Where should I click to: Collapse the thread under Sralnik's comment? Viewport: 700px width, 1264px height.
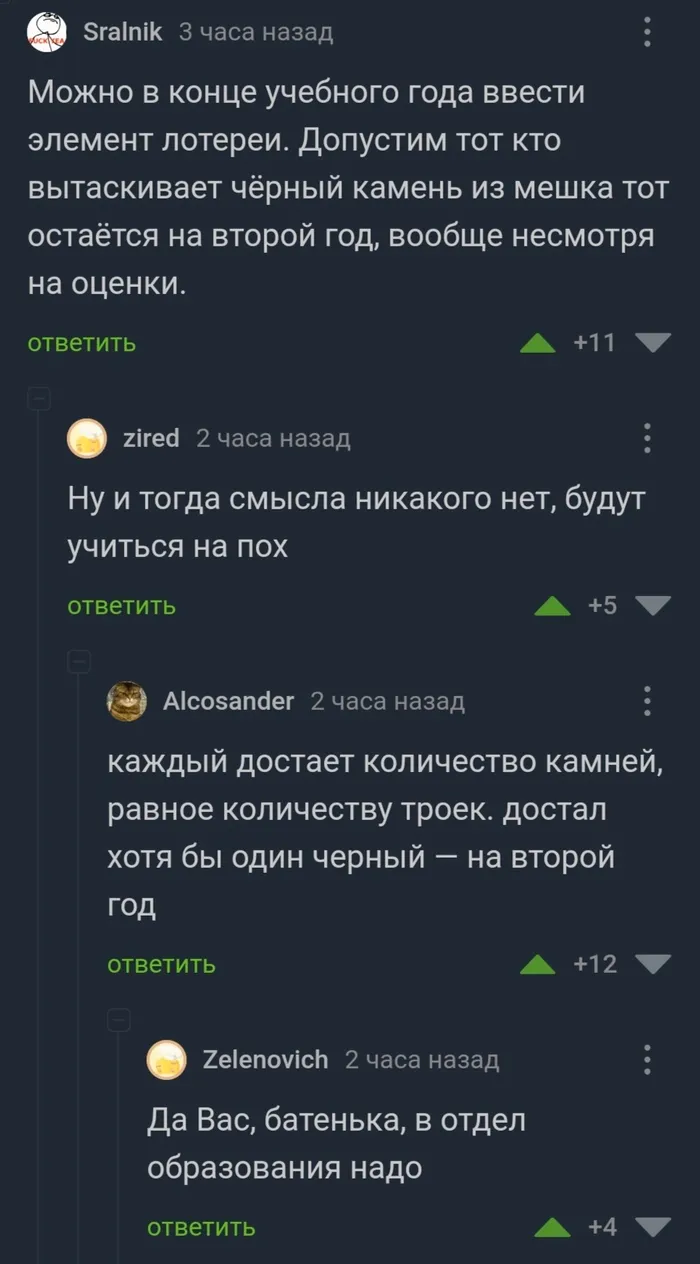coord(39,398)
